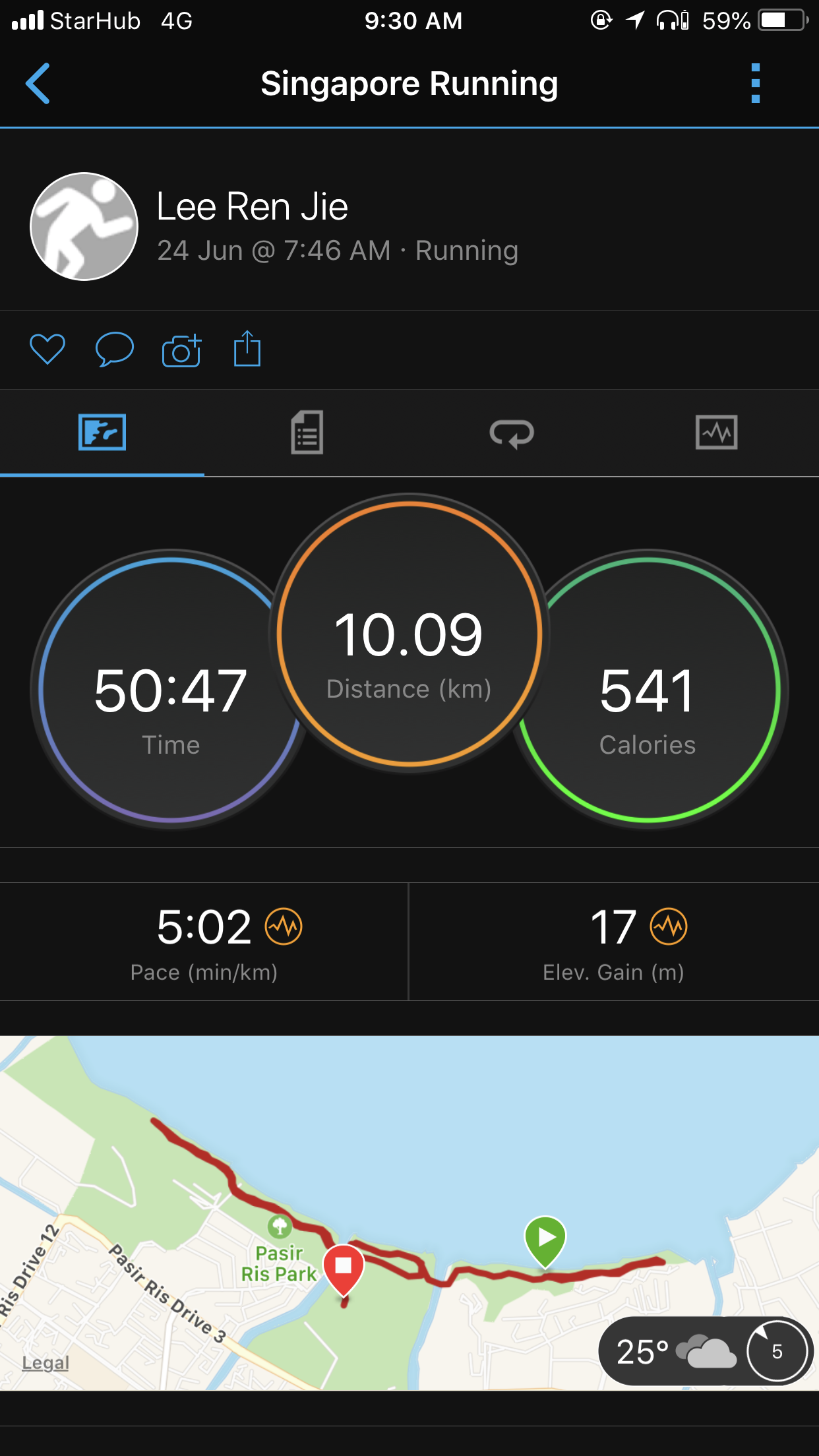Open the elevation chart icon beside 17
This screenshot has width=819, height=1456.
pos(669,926)
